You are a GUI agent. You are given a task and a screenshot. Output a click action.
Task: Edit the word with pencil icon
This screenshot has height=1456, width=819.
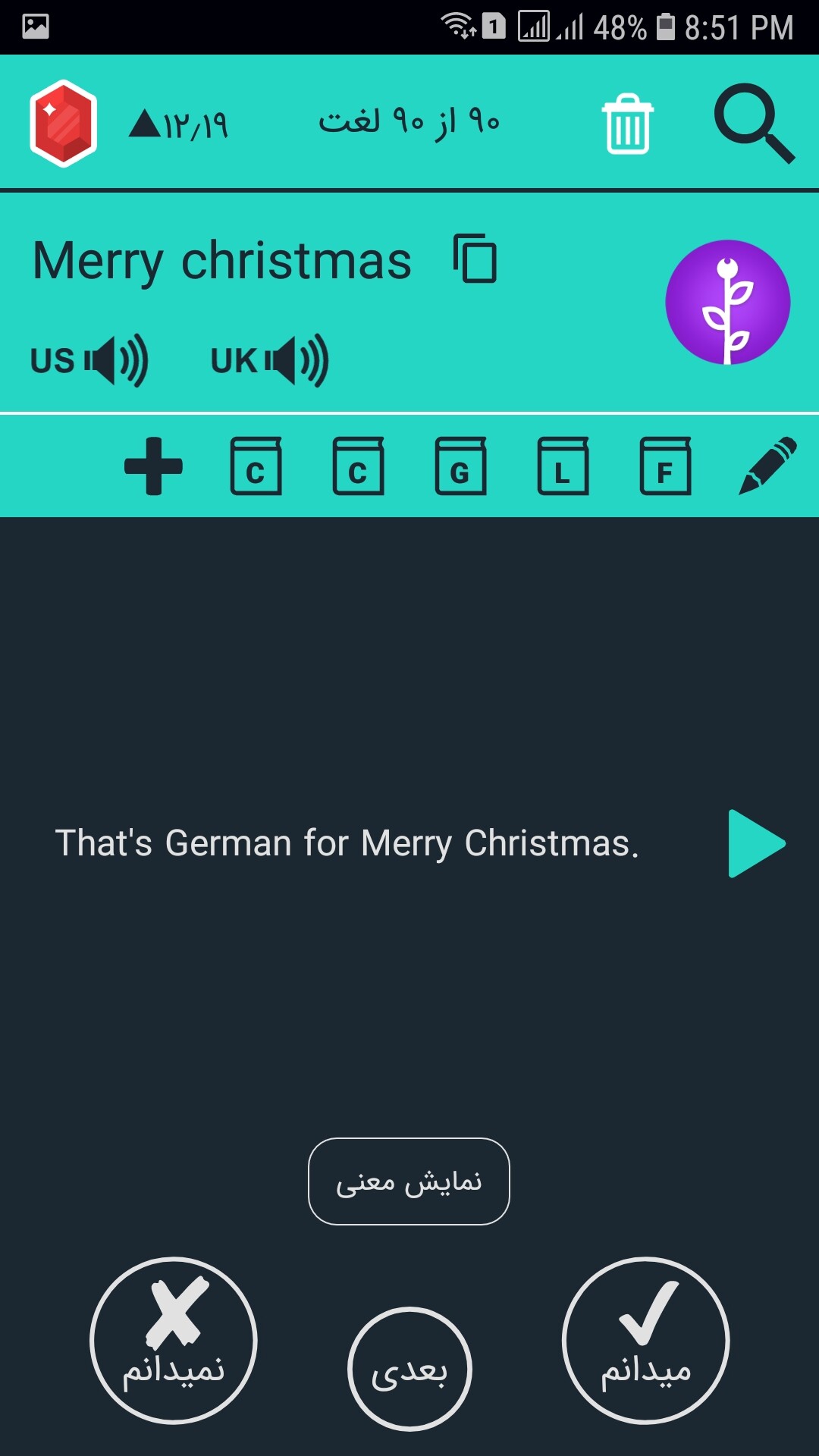[x=767, y=466]
